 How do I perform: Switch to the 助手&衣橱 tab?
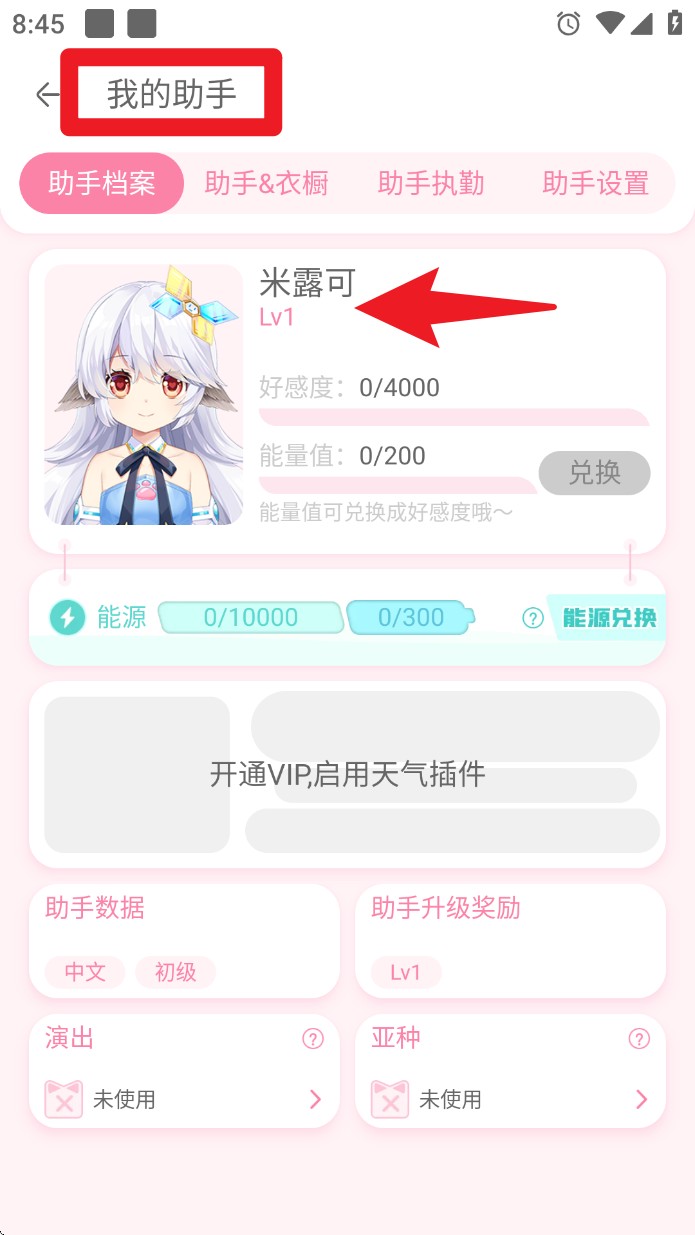[266, 183]
